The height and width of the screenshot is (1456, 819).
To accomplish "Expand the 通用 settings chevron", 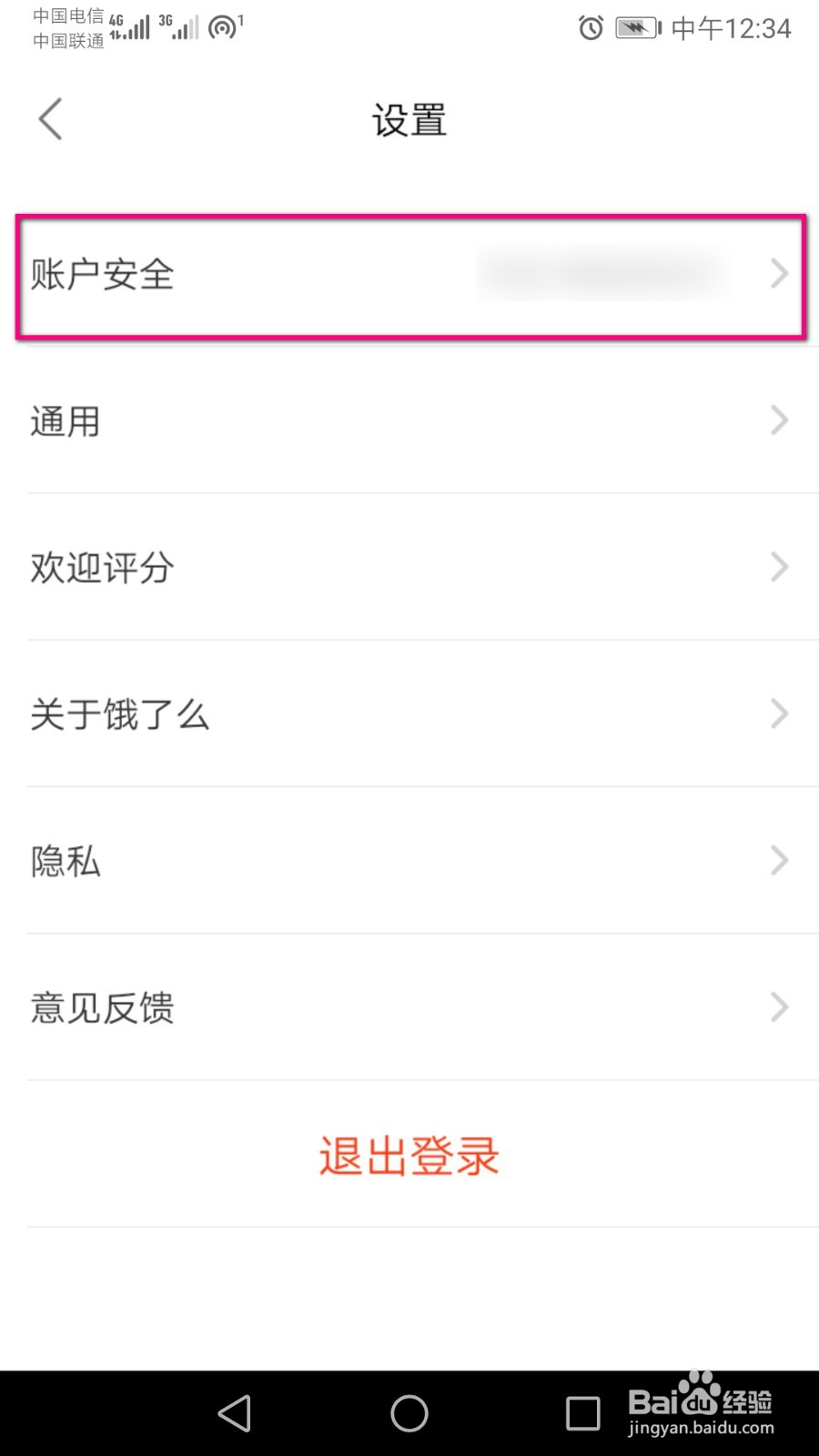I will tap(778, 420).
